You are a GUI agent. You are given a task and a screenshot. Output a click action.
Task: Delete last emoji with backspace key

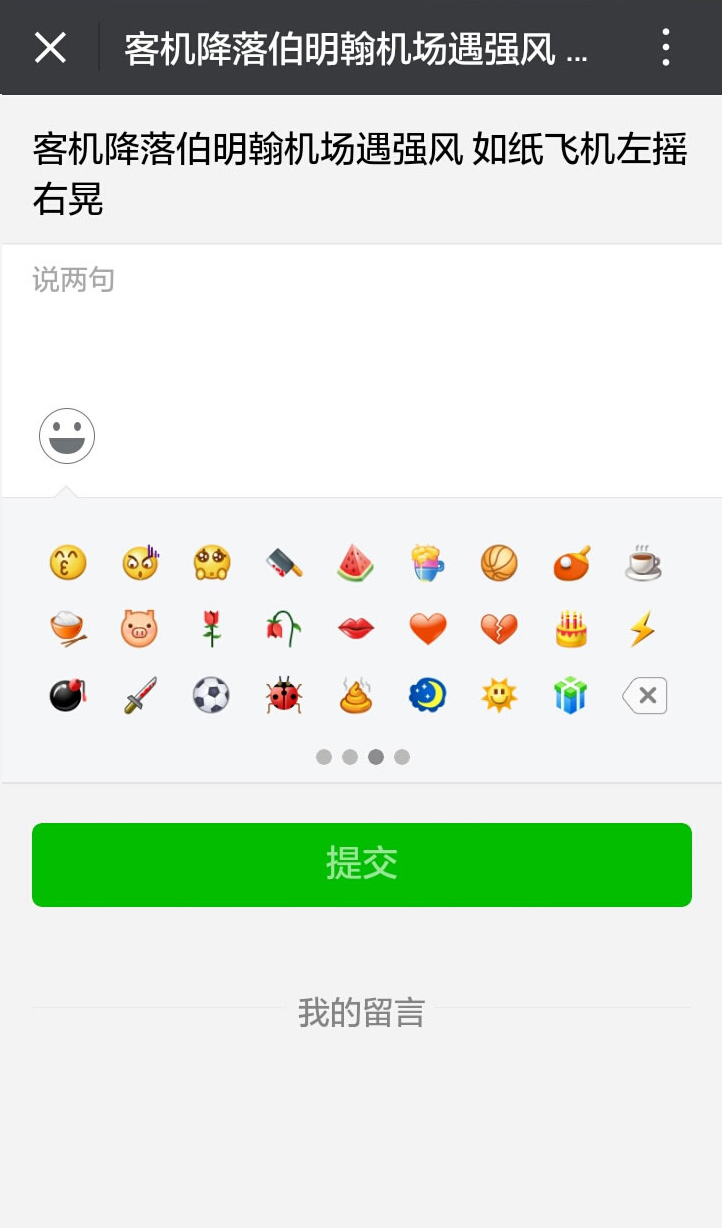[645, 695]
